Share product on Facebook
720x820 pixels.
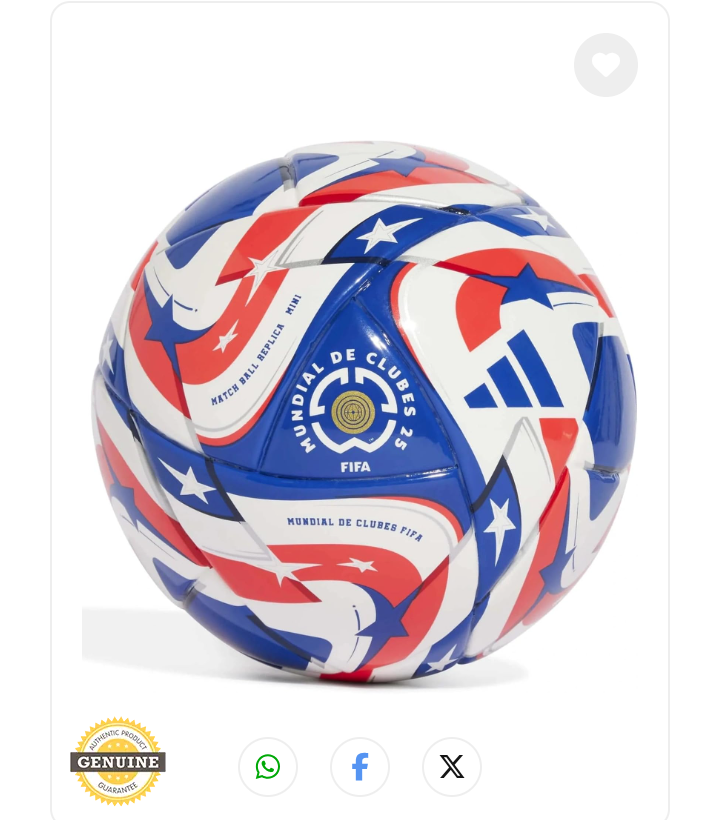point(360,767)
